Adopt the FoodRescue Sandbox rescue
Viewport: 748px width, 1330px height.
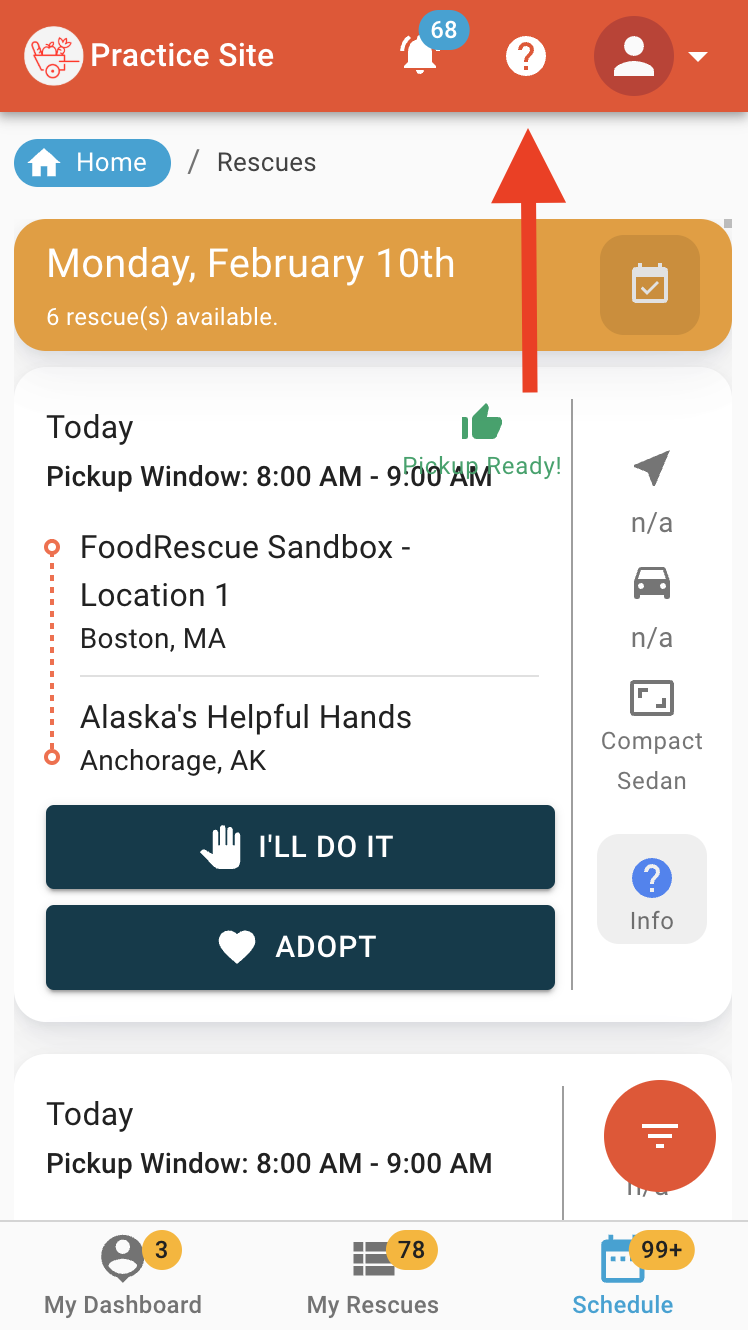click(x=300, y=947)
